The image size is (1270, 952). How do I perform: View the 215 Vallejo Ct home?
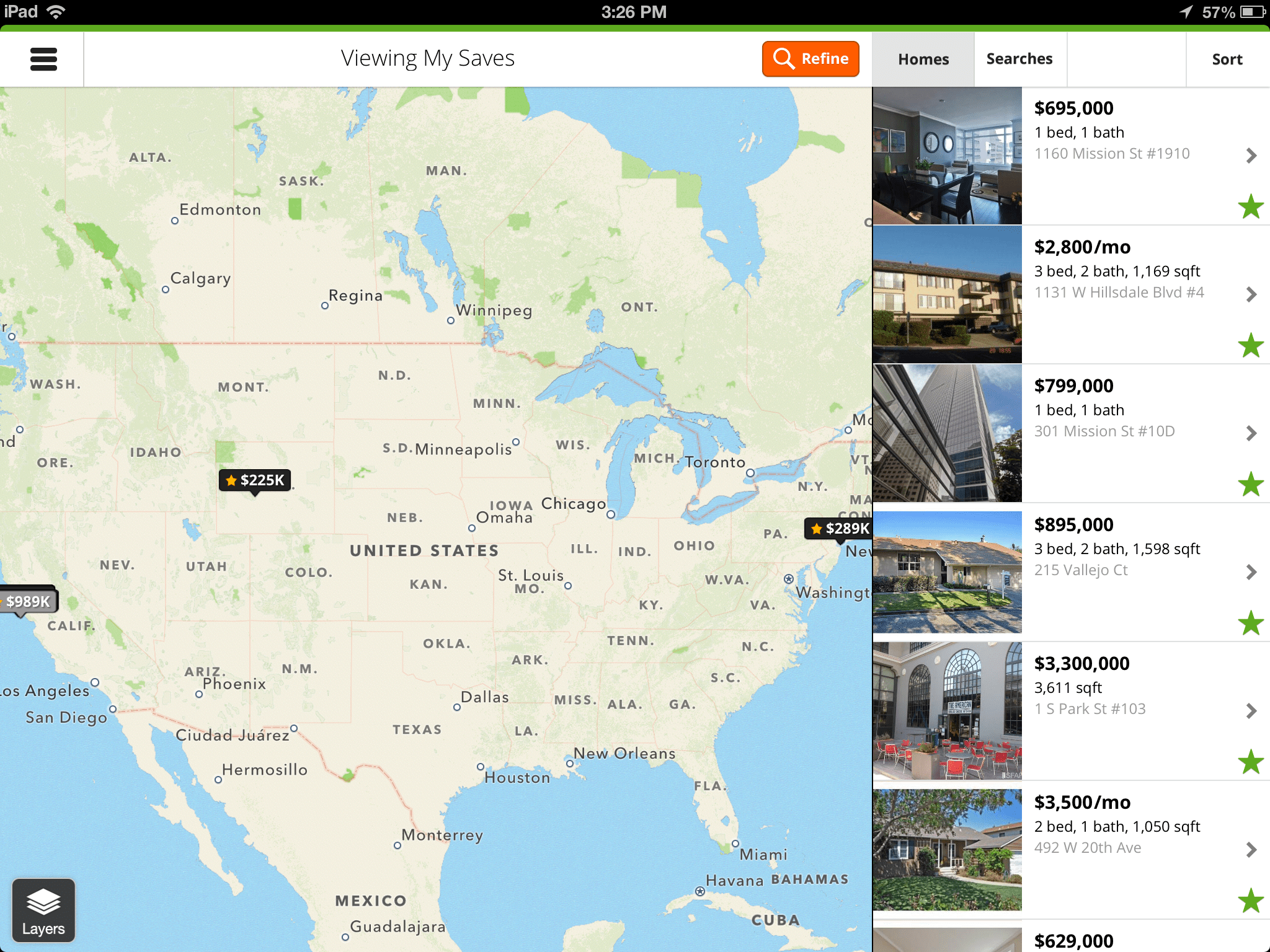pyautogui.click(x=1071, y=573)
